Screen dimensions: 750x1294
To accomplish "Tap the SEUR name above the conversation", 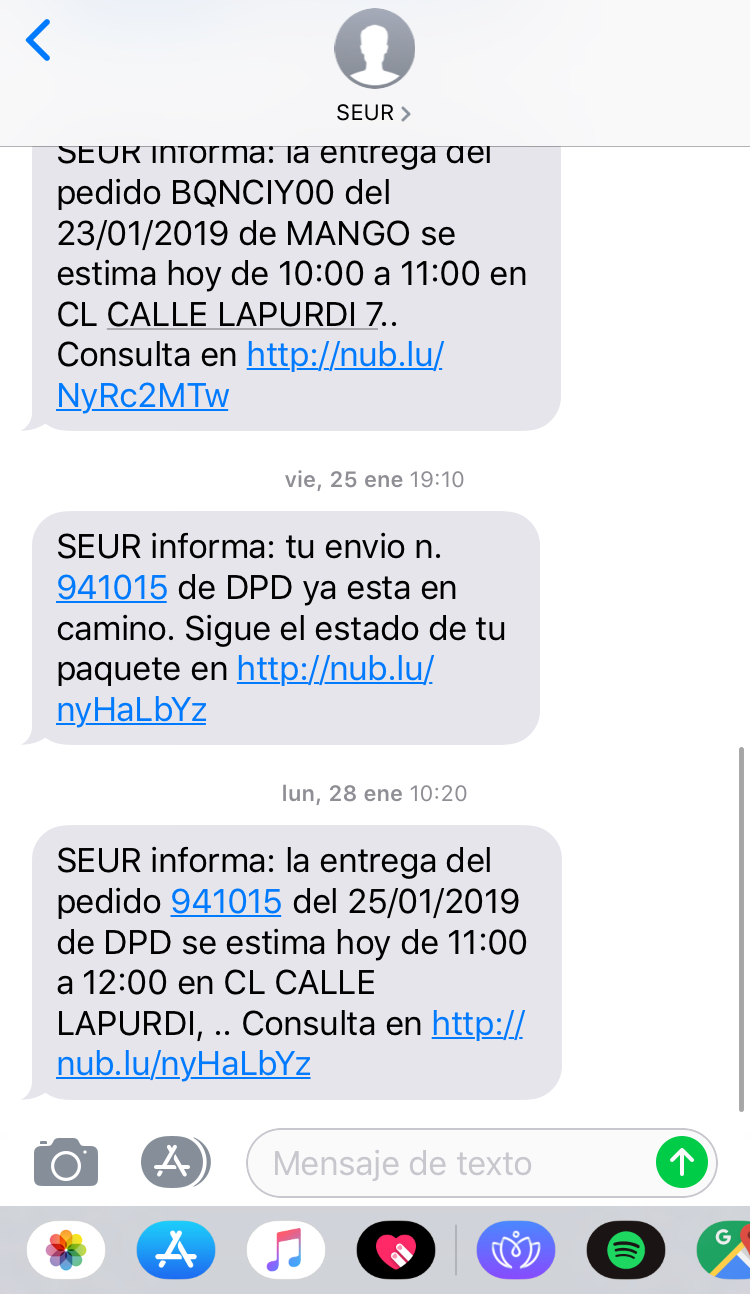I will click(x=367, y=112).
